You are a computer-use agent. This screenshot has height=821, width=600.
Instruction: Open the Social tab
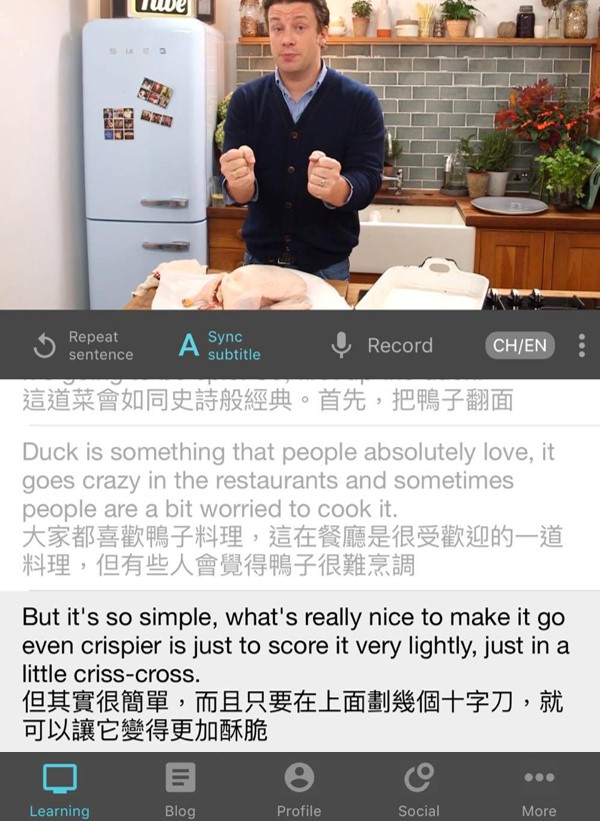418,790
